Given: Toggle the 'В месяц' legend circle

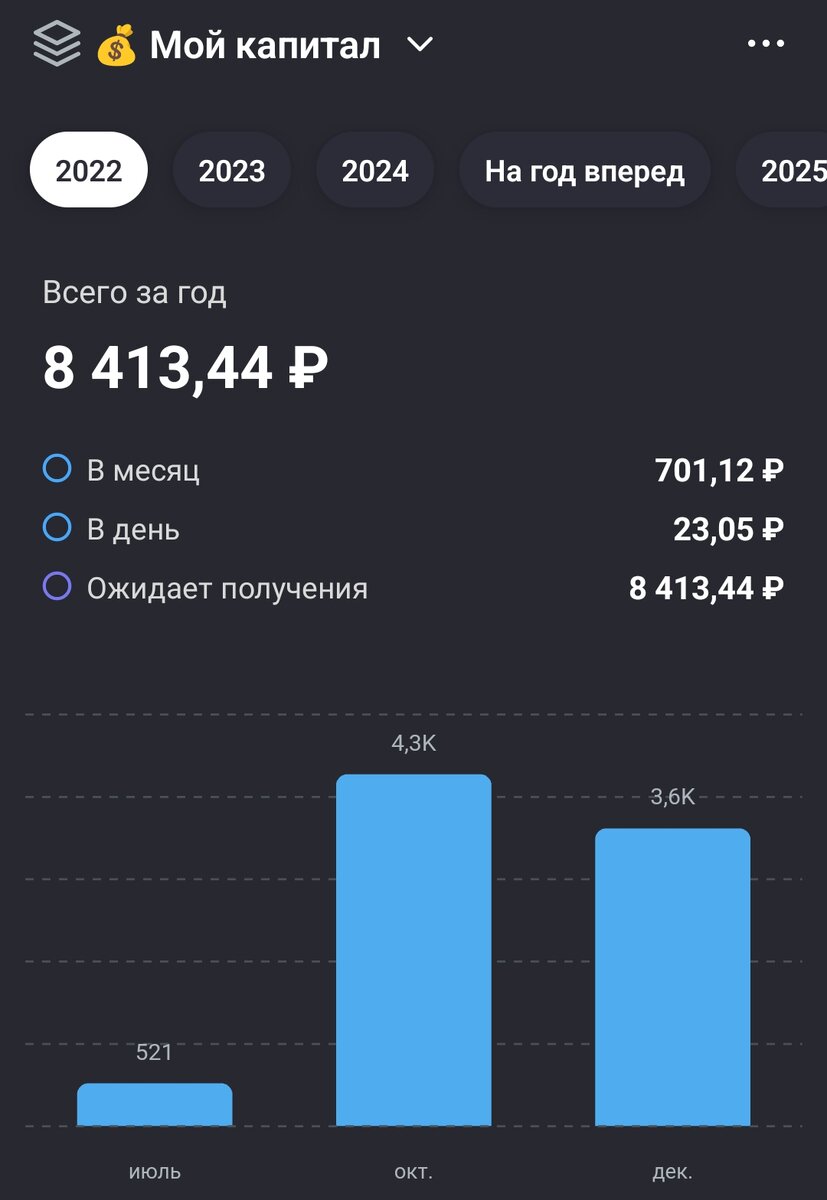Looking at the screenshot, I should (x=57, y=469).
